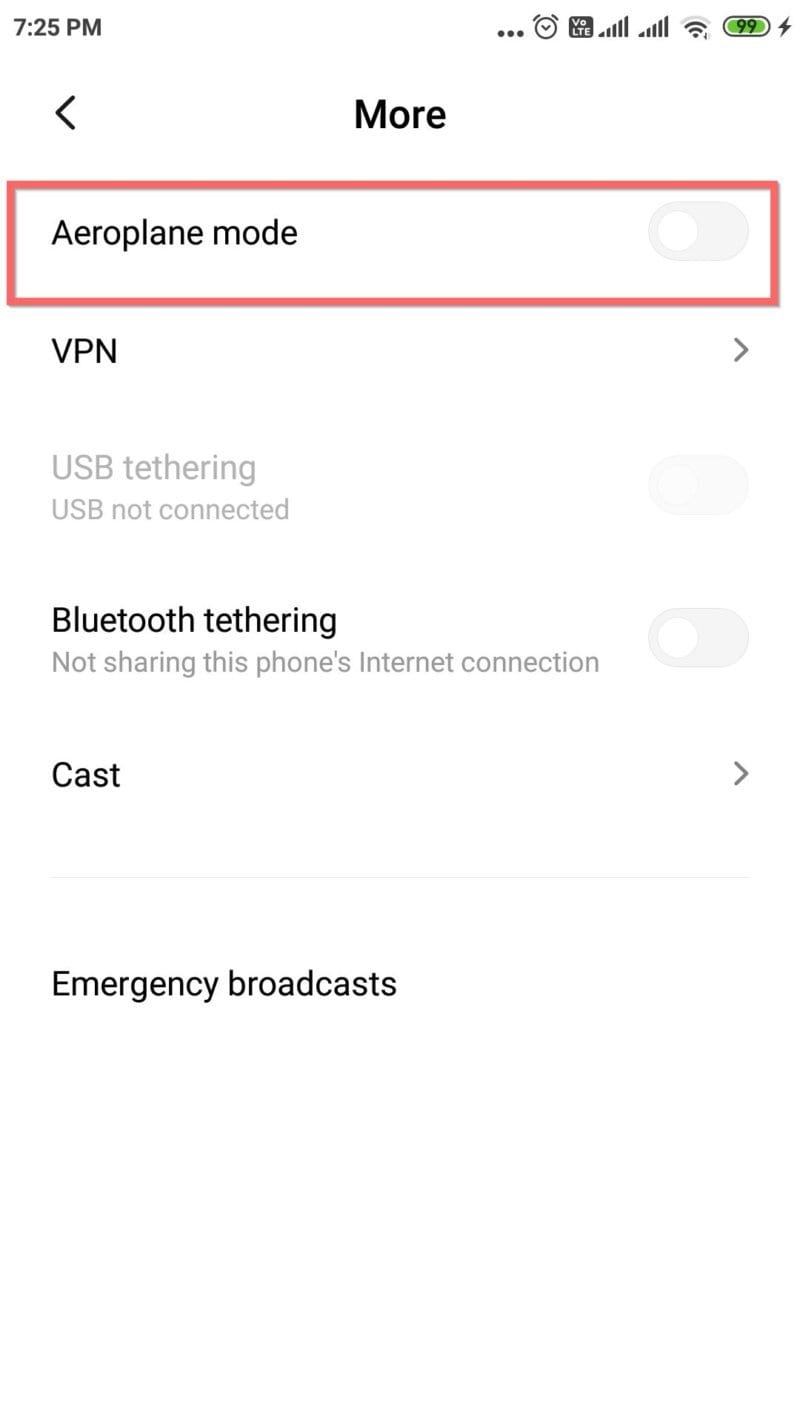This screenshot has width=800, height=1422.
Task: Select the VPN label text
Action: pos(84,350)
